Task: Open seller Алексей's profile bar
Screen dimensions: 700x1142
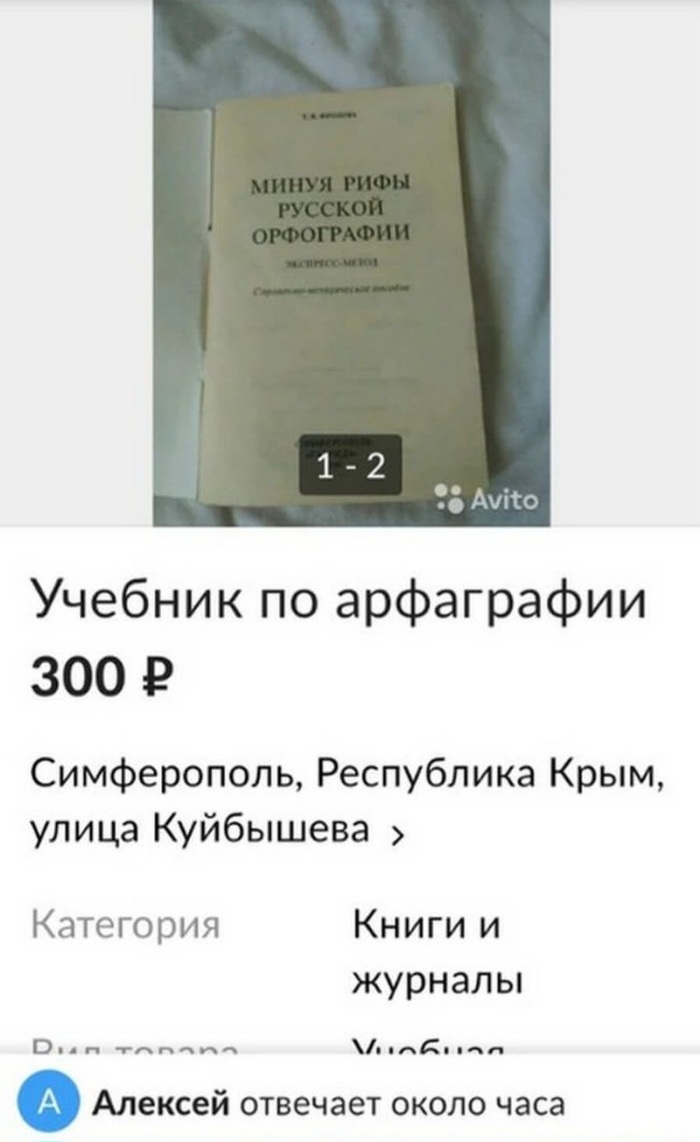Action: (330, 1104)
